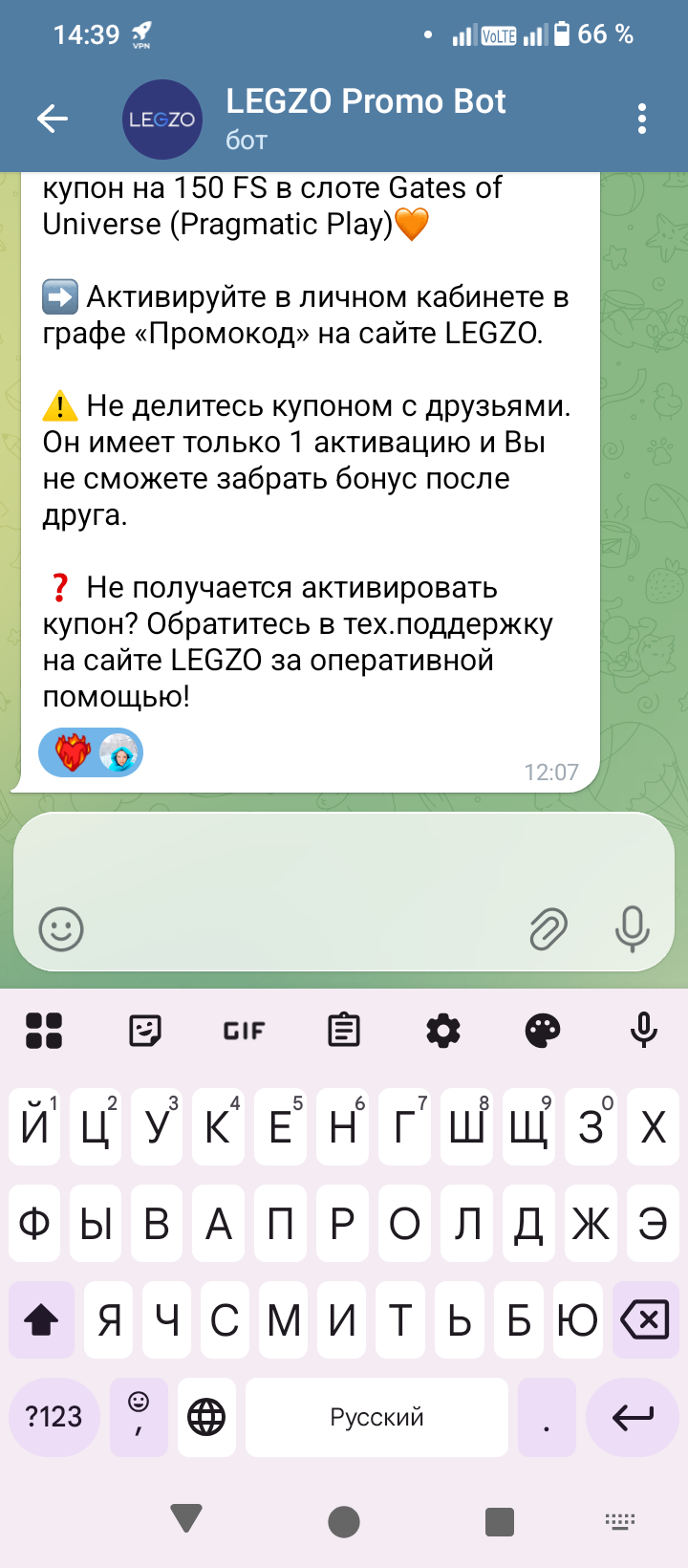Start keyboard voice typing
The image size is (688, 1568).
click(643, 1031)
